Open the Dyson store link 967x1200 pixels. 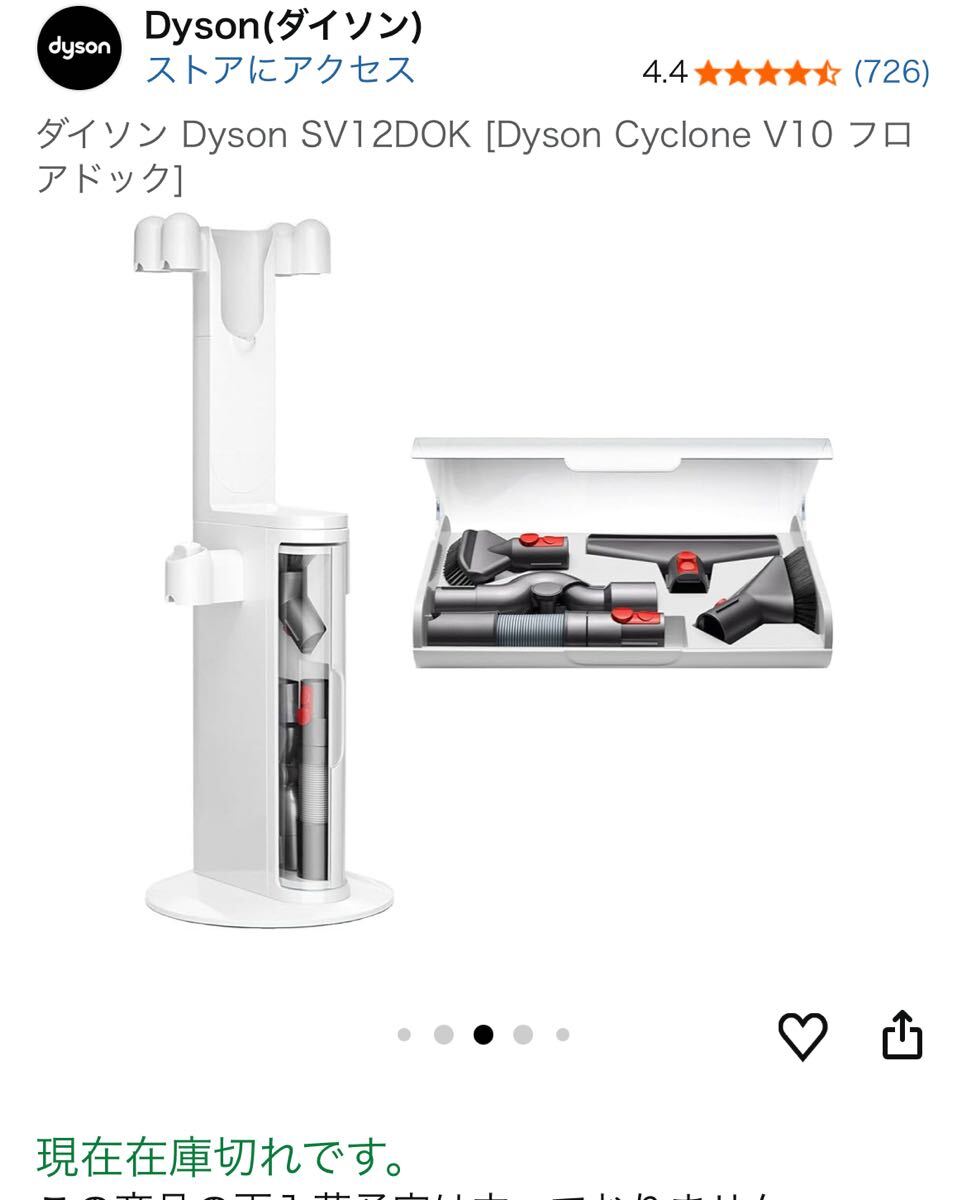(x=280, y=71)
